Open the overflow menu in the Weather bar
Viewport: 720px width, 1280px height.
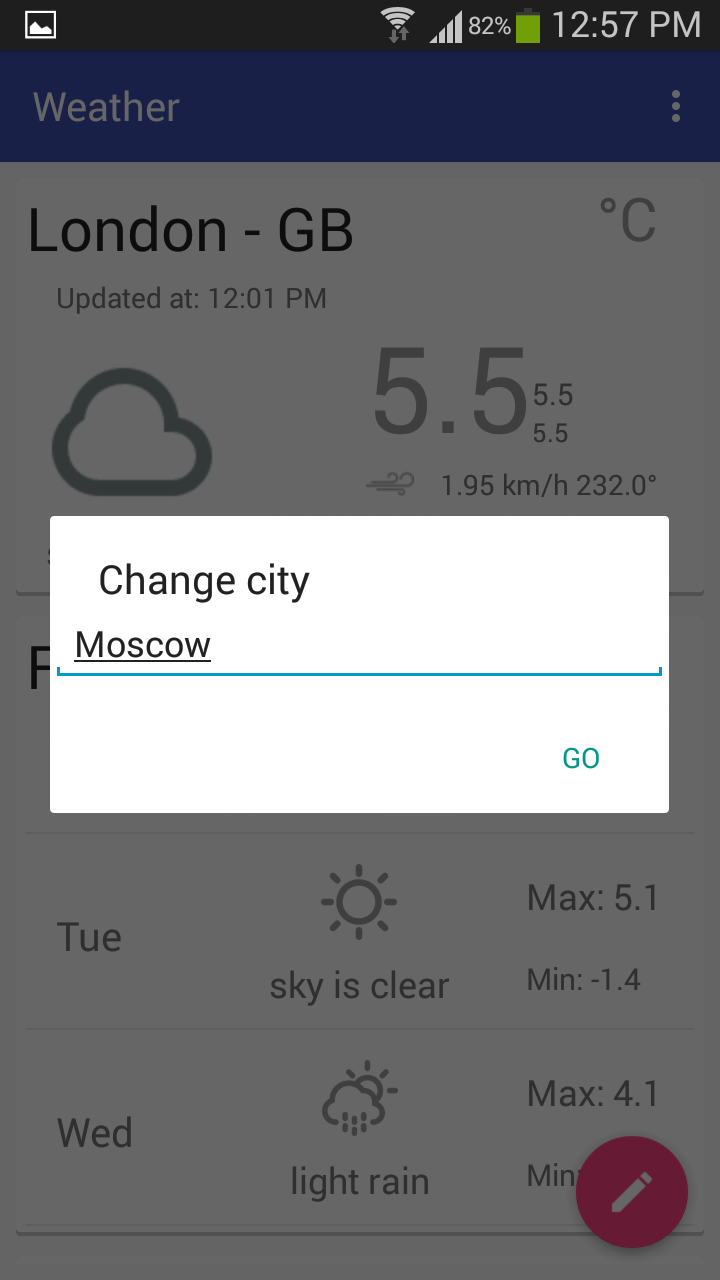[676, 106]
